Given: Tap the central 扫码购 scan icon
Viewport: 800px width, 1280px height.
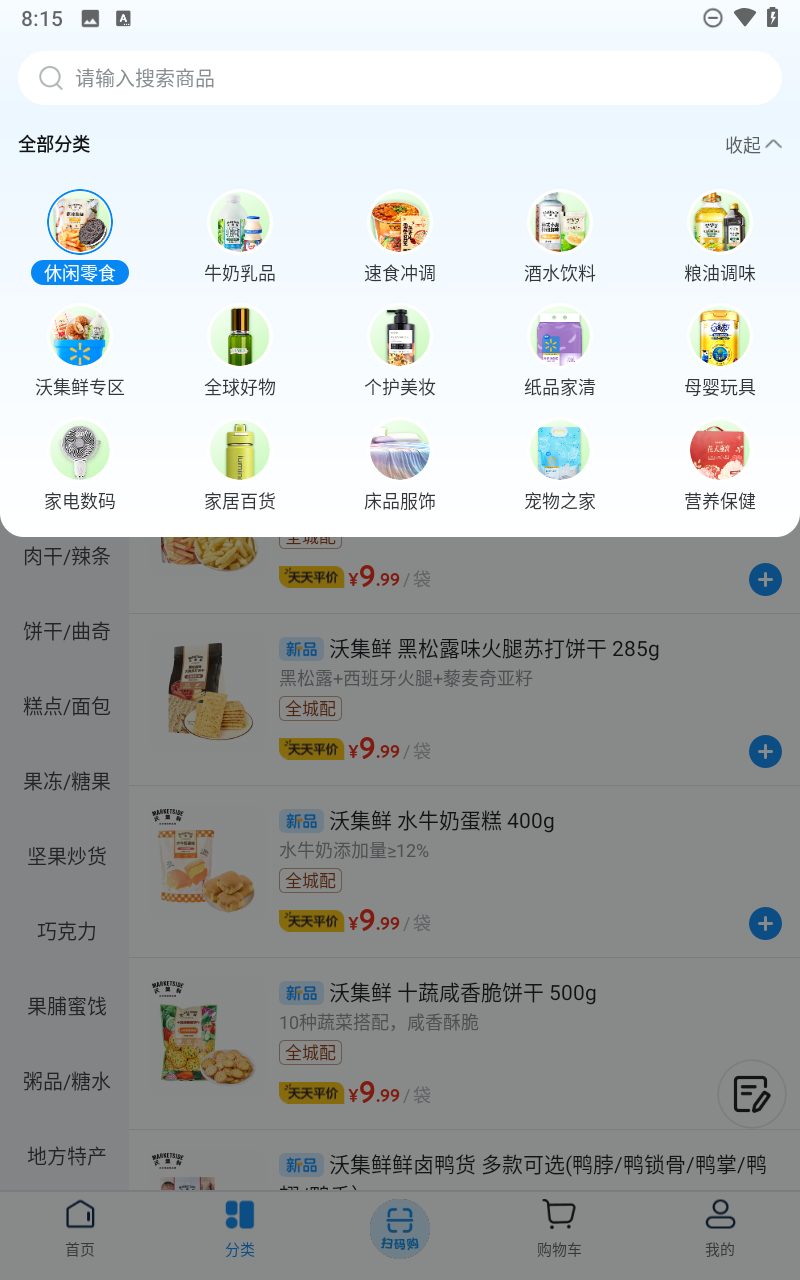Looking at the screenshot, I should pos(400,1227).
